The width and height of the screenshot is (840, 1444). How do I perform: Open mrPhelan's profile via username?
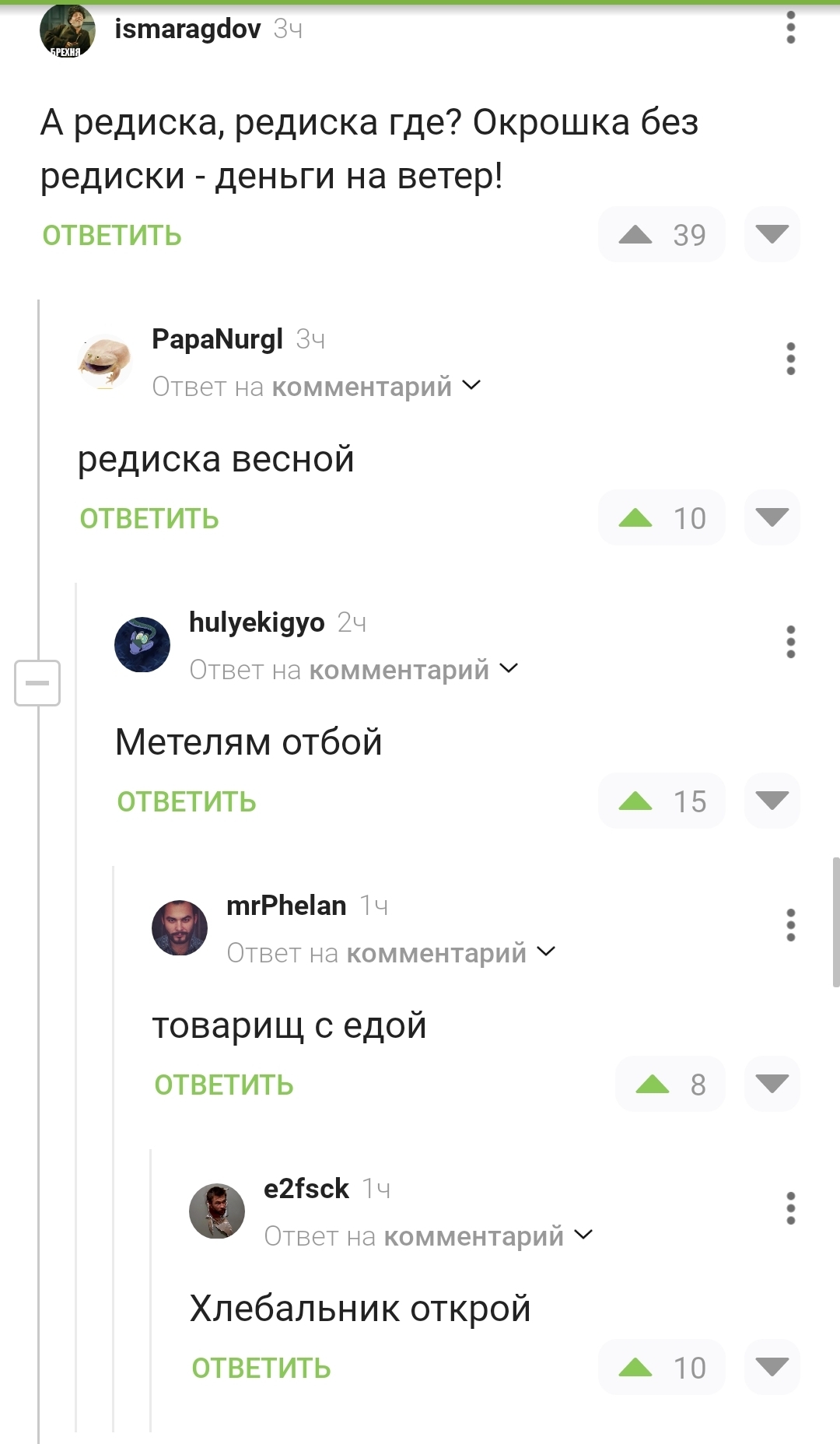point(286,906)
